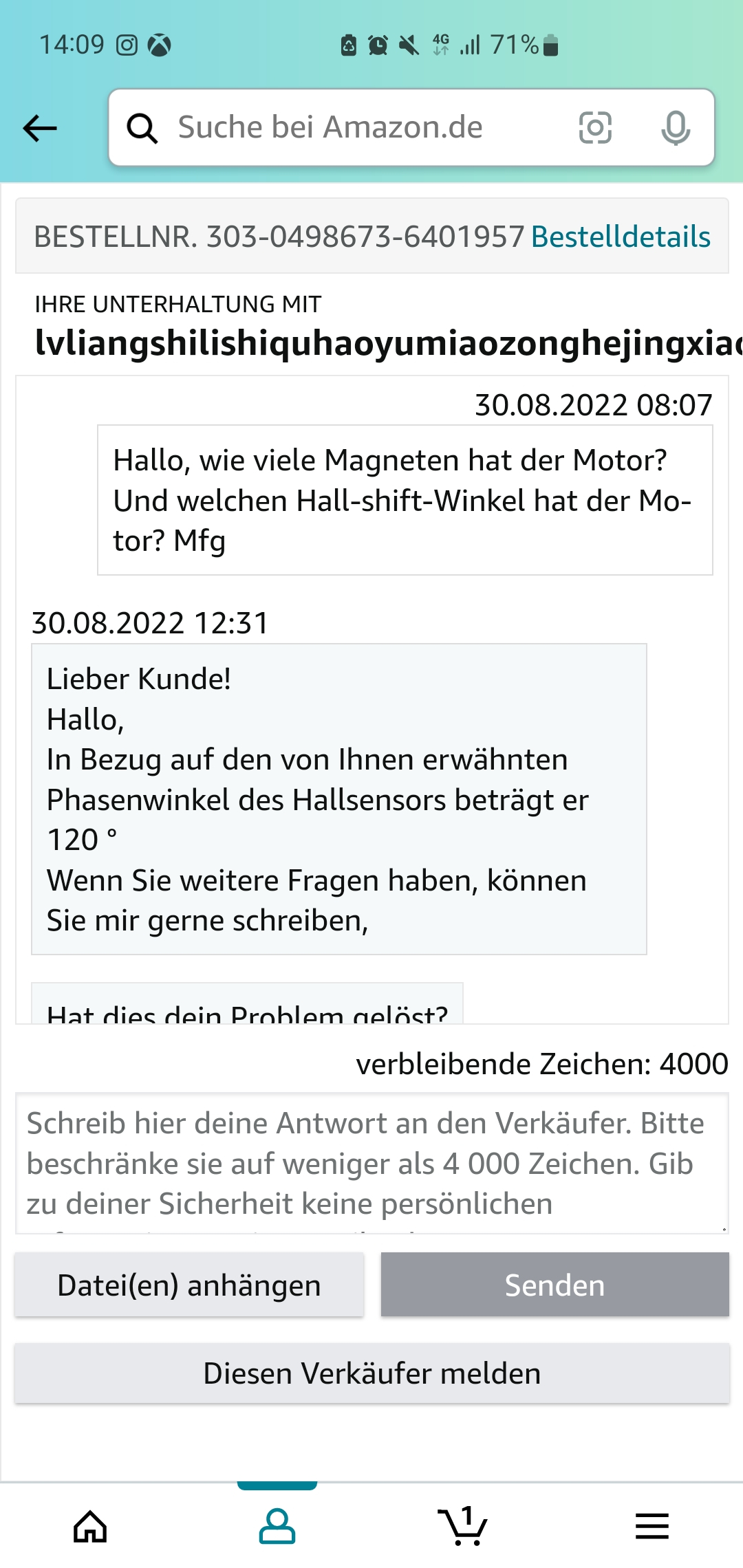
Task: Open camera lens search
Action: click(x=595, y=128)
